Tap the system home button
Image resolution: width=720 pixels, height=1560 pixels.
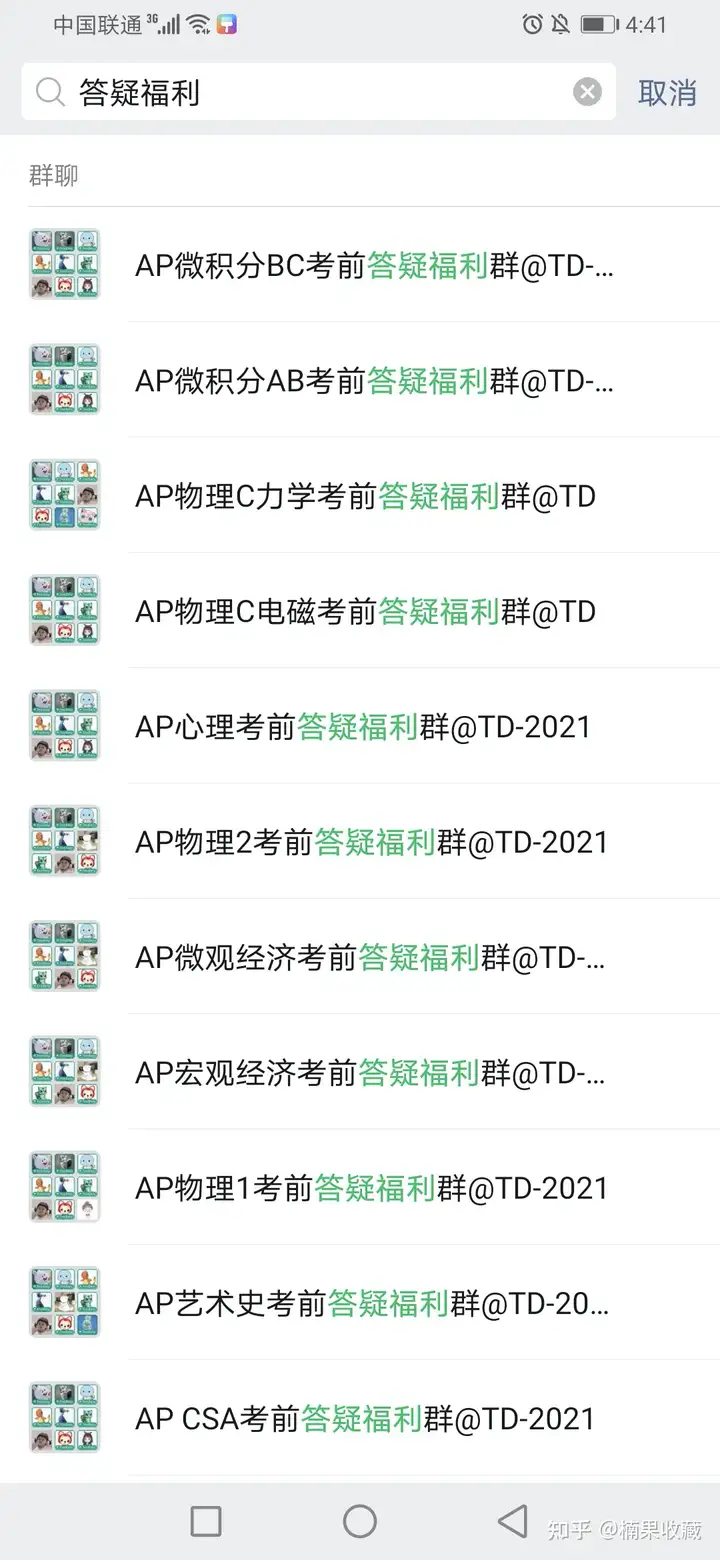pos(360,1521)
